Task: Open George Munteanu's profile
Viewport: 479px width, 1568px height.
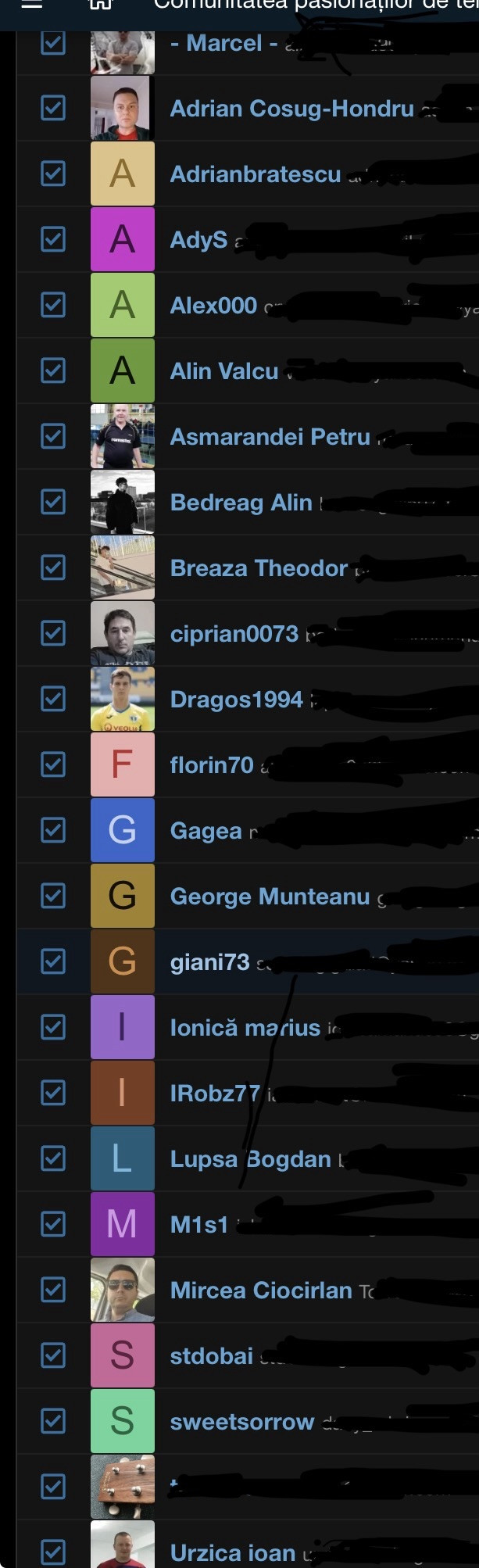Action: pos(270,896)
